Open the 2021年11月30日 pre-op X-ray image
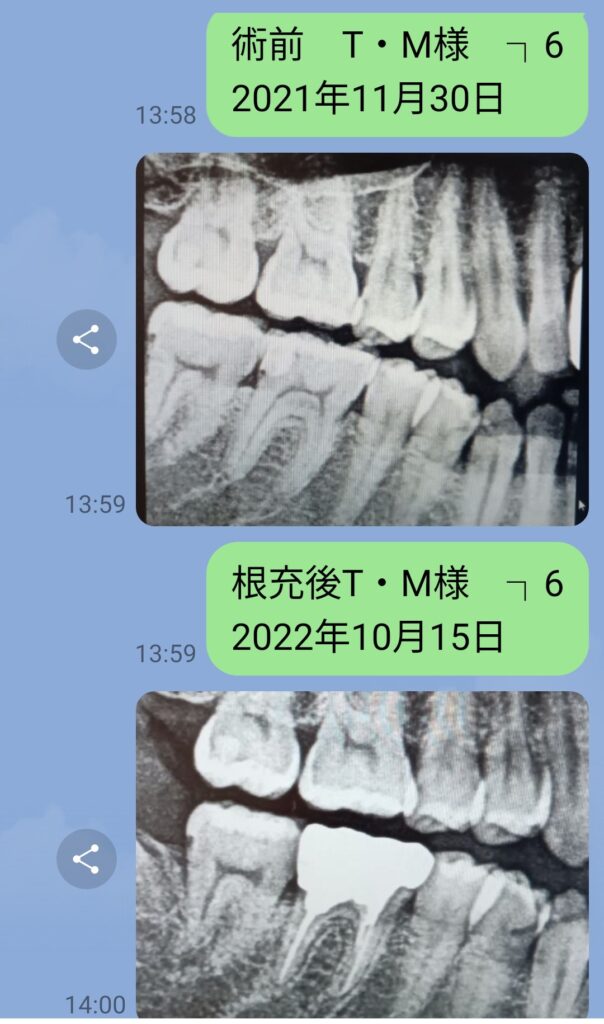The height and width of the screenshot is (1024, 604). (362, 340)
